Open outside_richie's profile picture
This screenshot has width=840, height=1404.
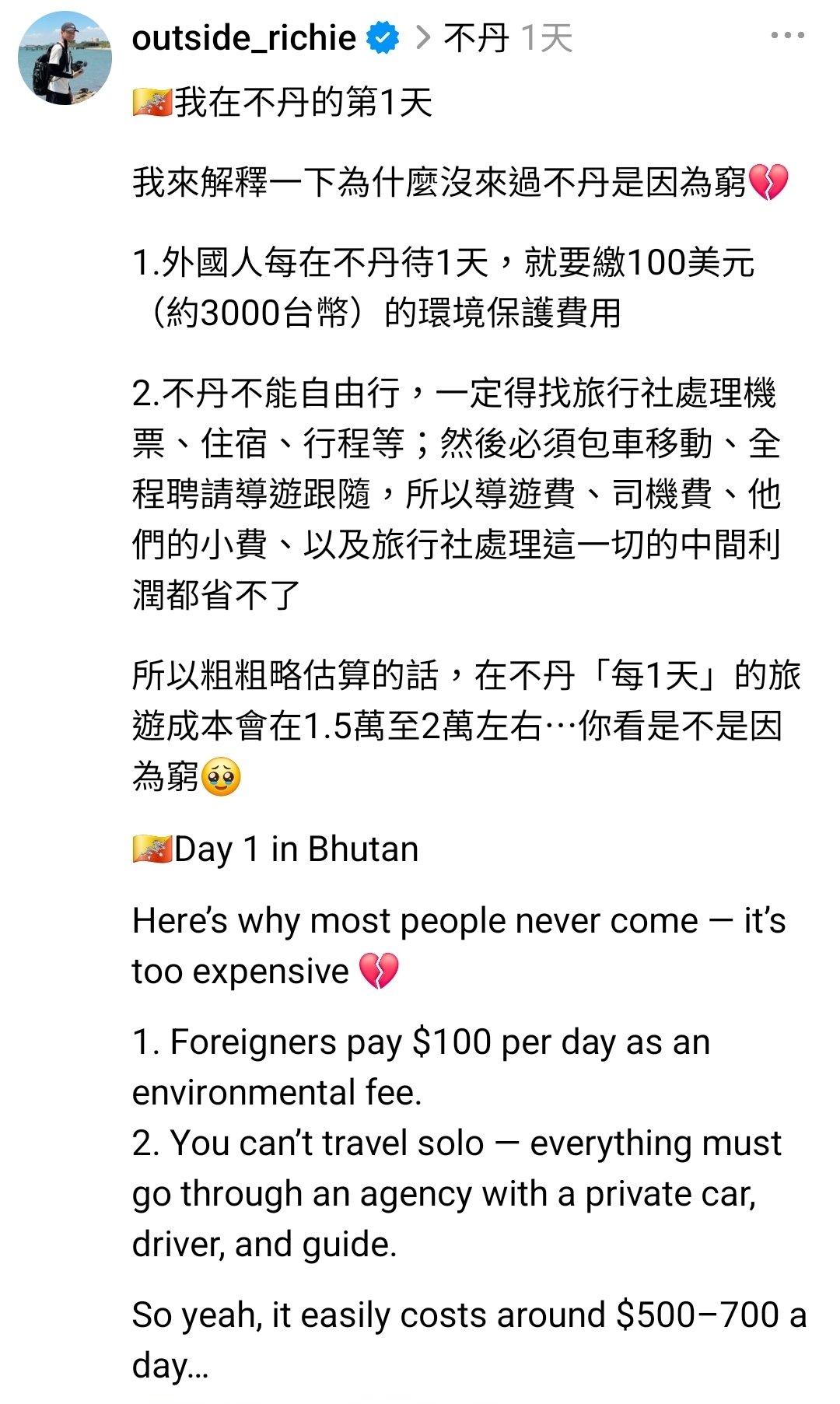coord(65,58)
